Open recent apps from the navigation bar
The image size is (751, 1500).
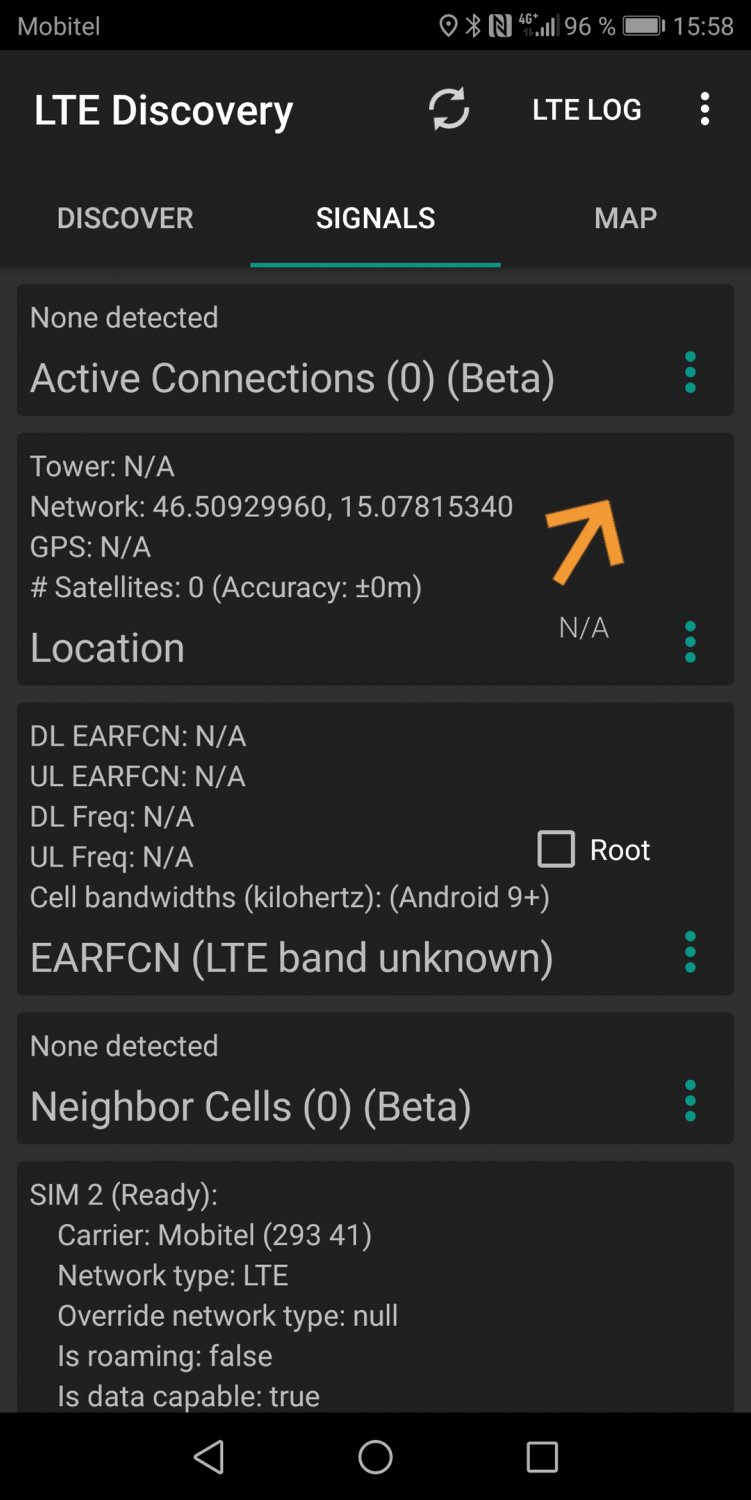click(542, 1457)
